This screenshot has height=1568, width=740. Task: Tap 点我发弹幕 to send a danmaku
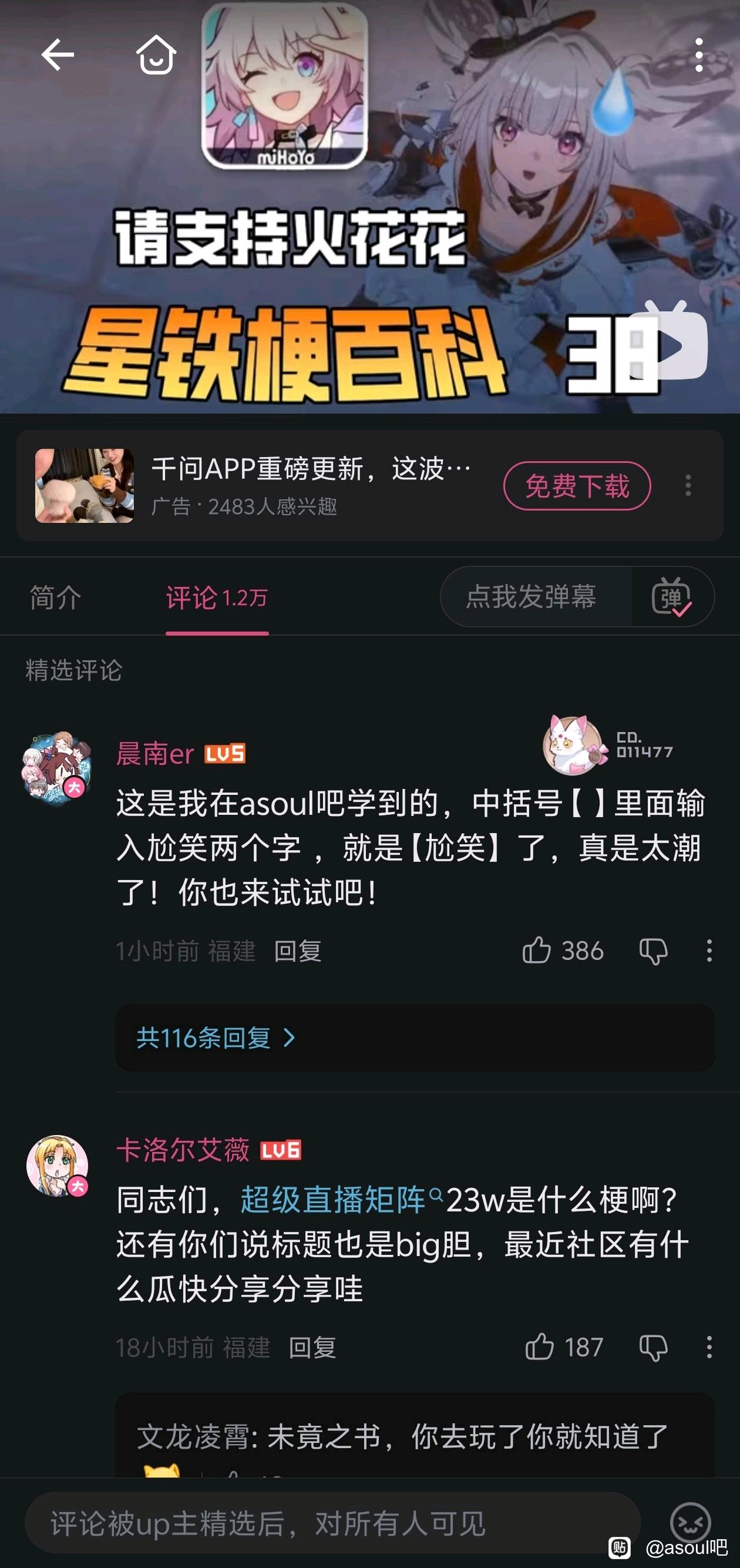tap(532, 596)
